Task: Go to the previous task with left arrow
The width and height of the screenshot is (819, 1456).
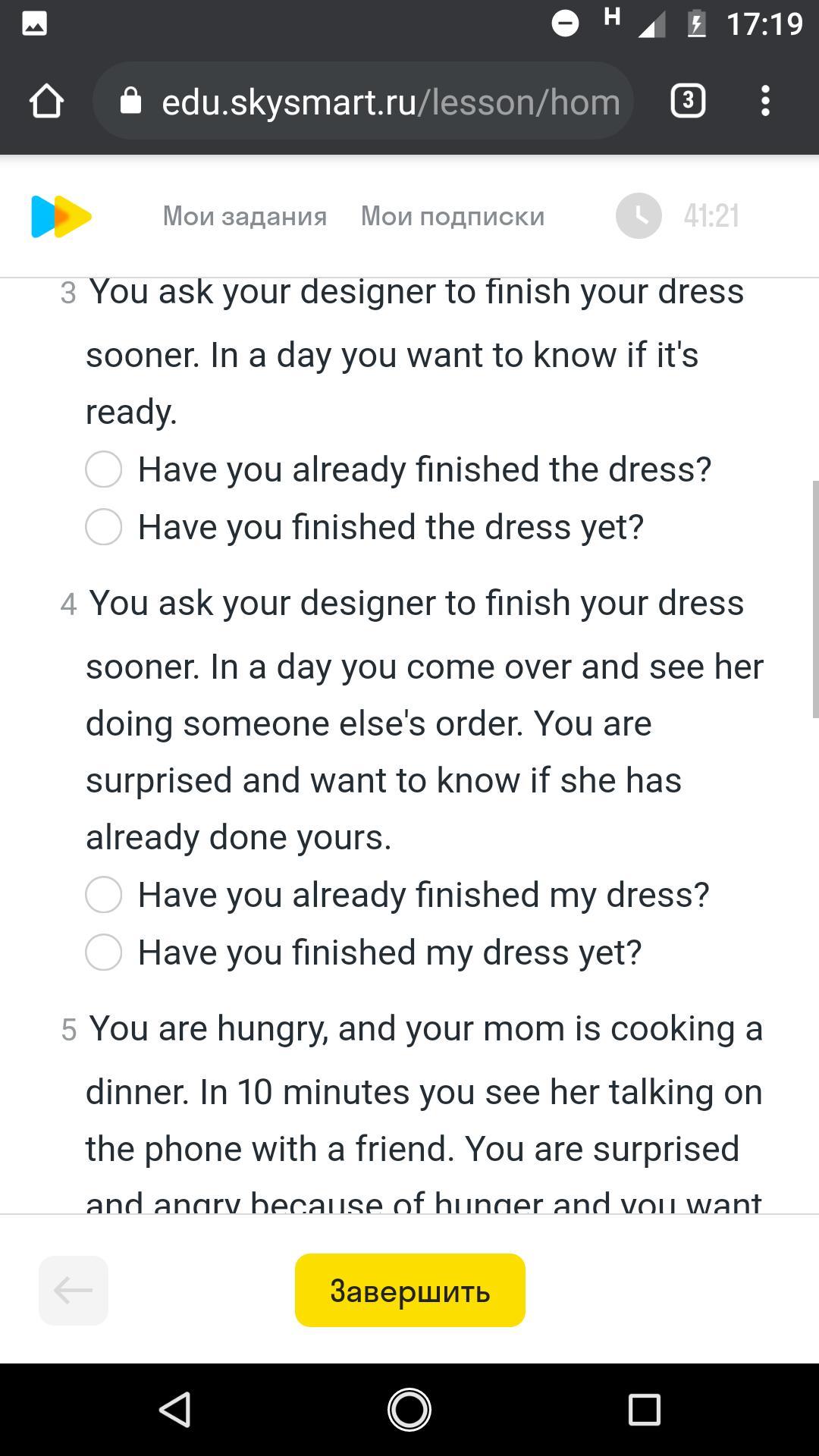Action: click(74, 1291)
